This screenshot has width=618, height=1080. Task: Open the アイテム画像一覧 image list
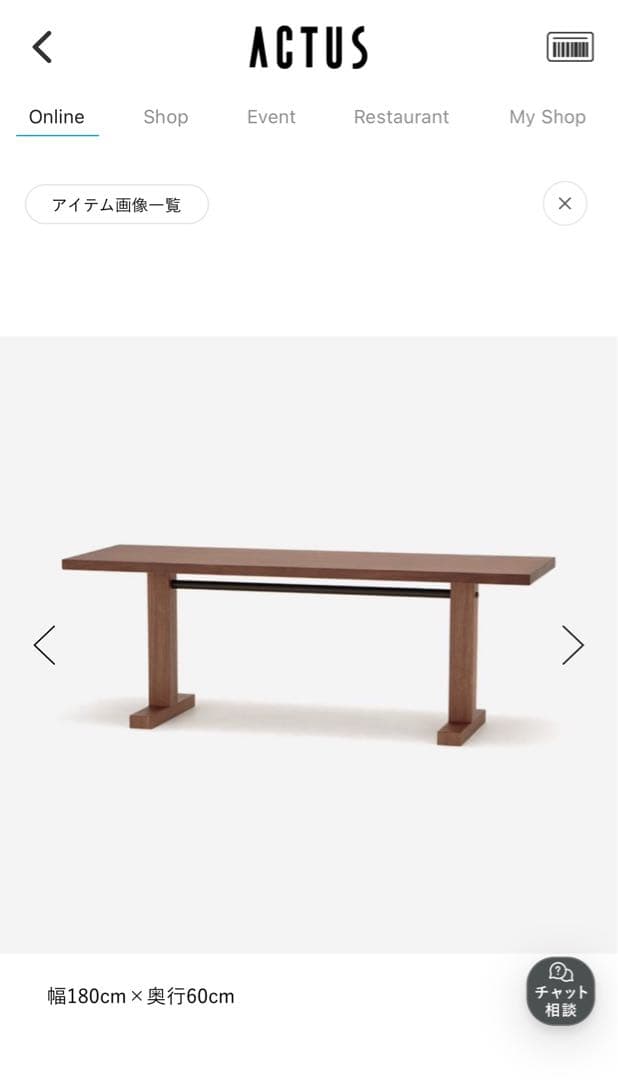pyautogui.click(x=117, y=204)
